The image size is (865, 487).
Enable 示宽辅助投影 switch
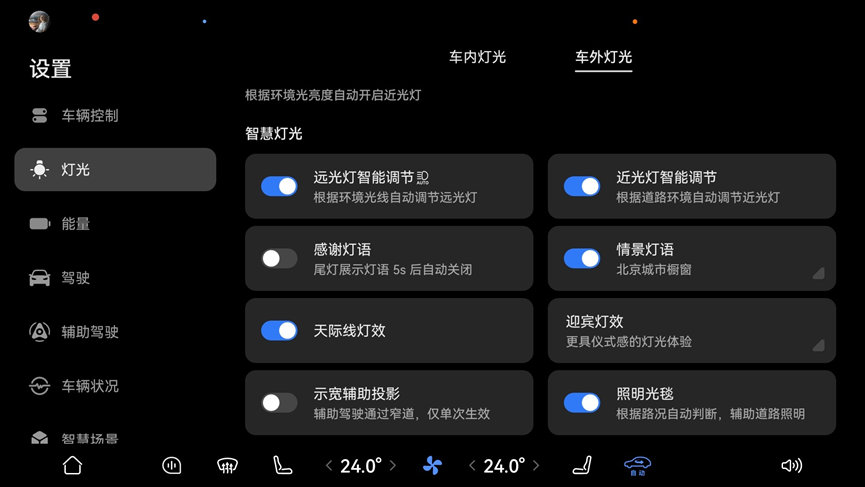tap(279, 402)
